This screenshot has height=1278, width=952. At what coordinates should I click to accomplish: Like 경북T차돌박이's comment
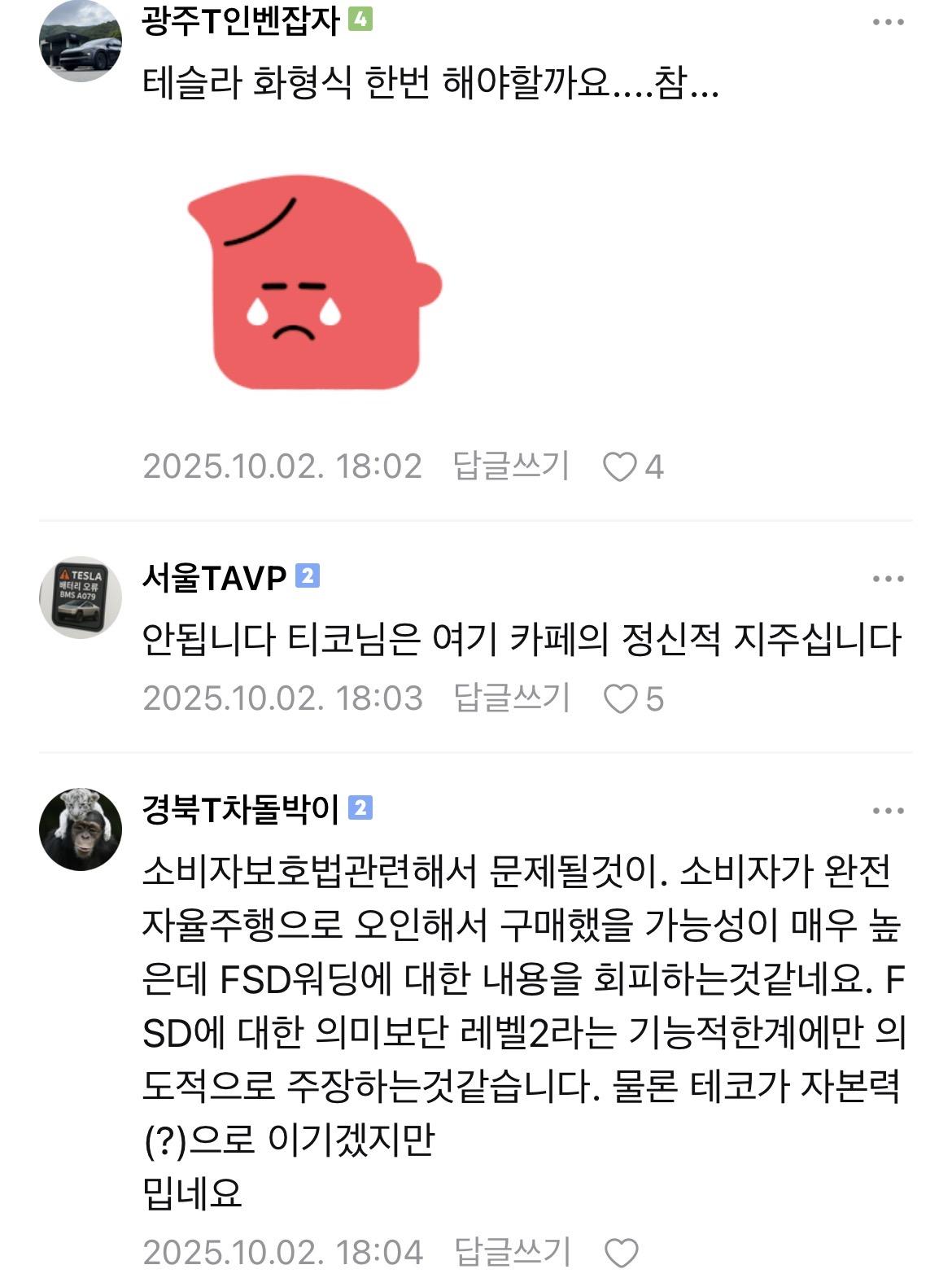point(622,1253)
